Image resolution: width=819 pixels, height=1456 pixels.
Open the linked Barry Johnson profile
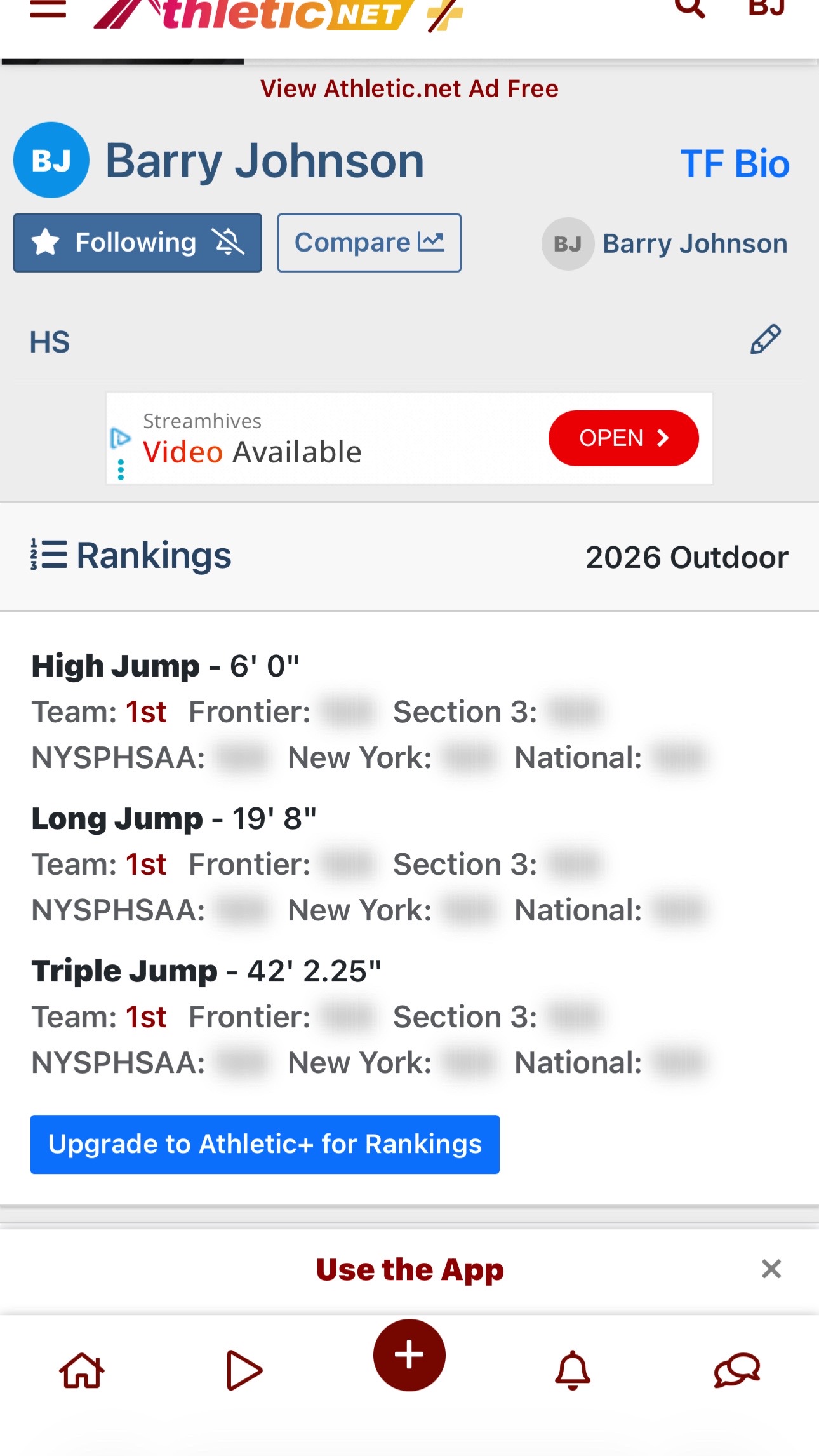(x=665, y=244)
